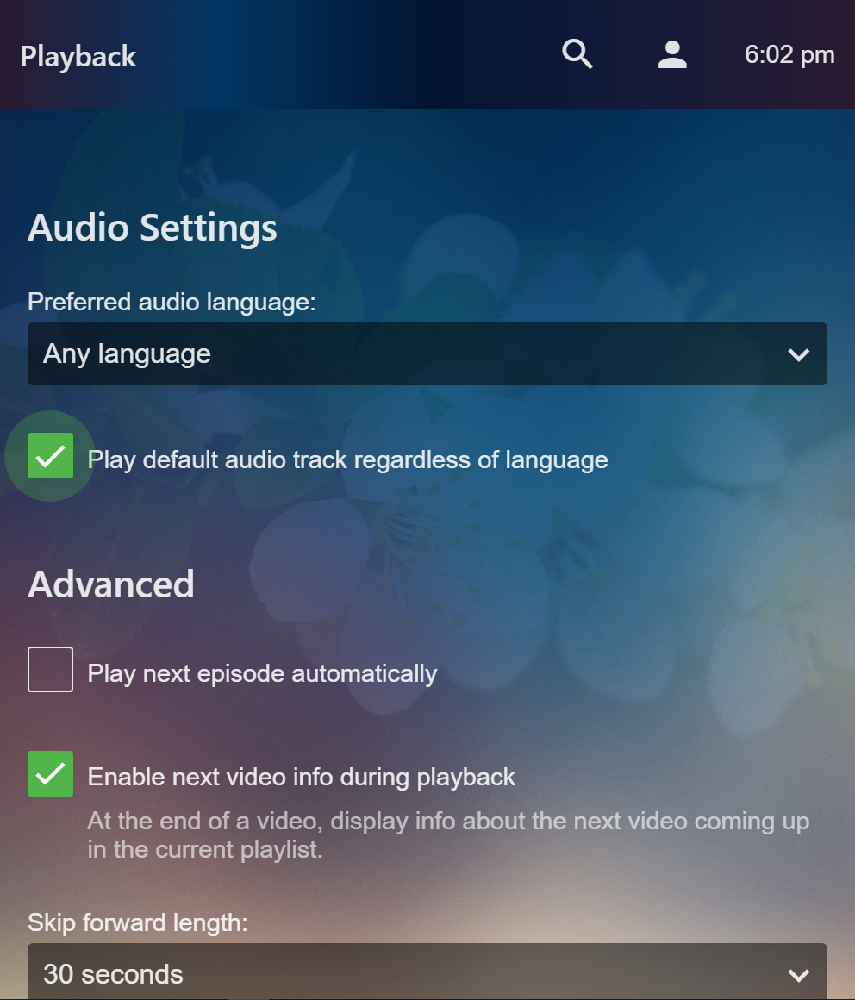Disable Enable next video info during playback
Screen dimensions: 855x1000
coord(51,774)
